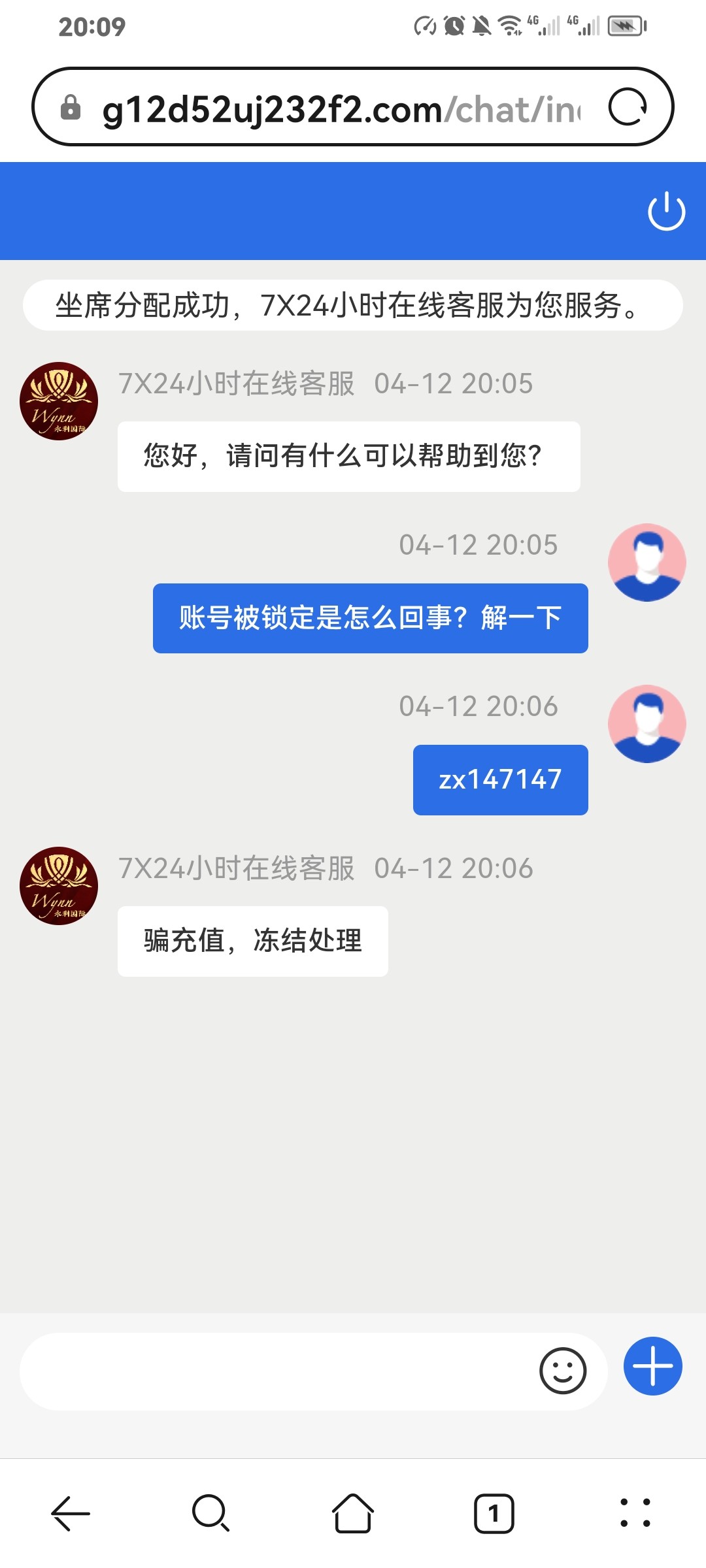Go back with the browser back arrow
Viewport: 706px width, 1568px height.
(71, 1513)
